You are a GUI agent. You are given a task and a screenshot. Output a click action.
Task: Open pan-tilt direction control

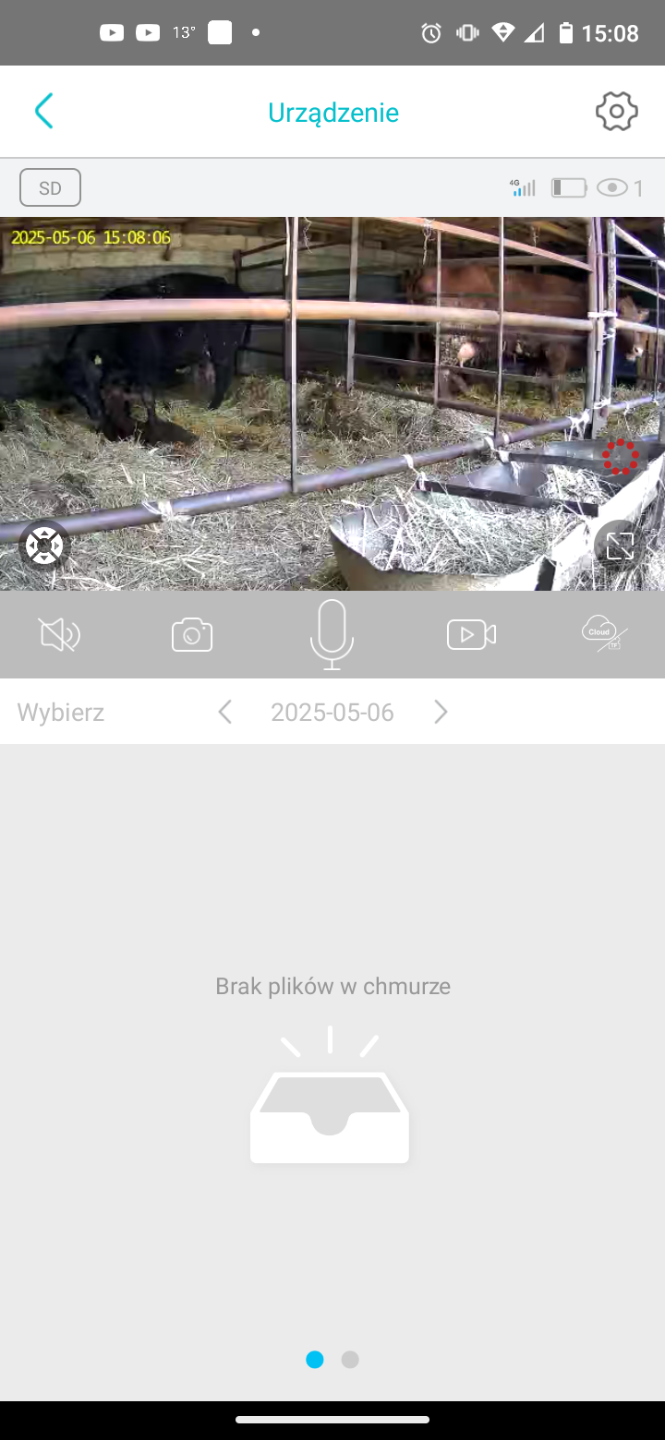[44, 546]
